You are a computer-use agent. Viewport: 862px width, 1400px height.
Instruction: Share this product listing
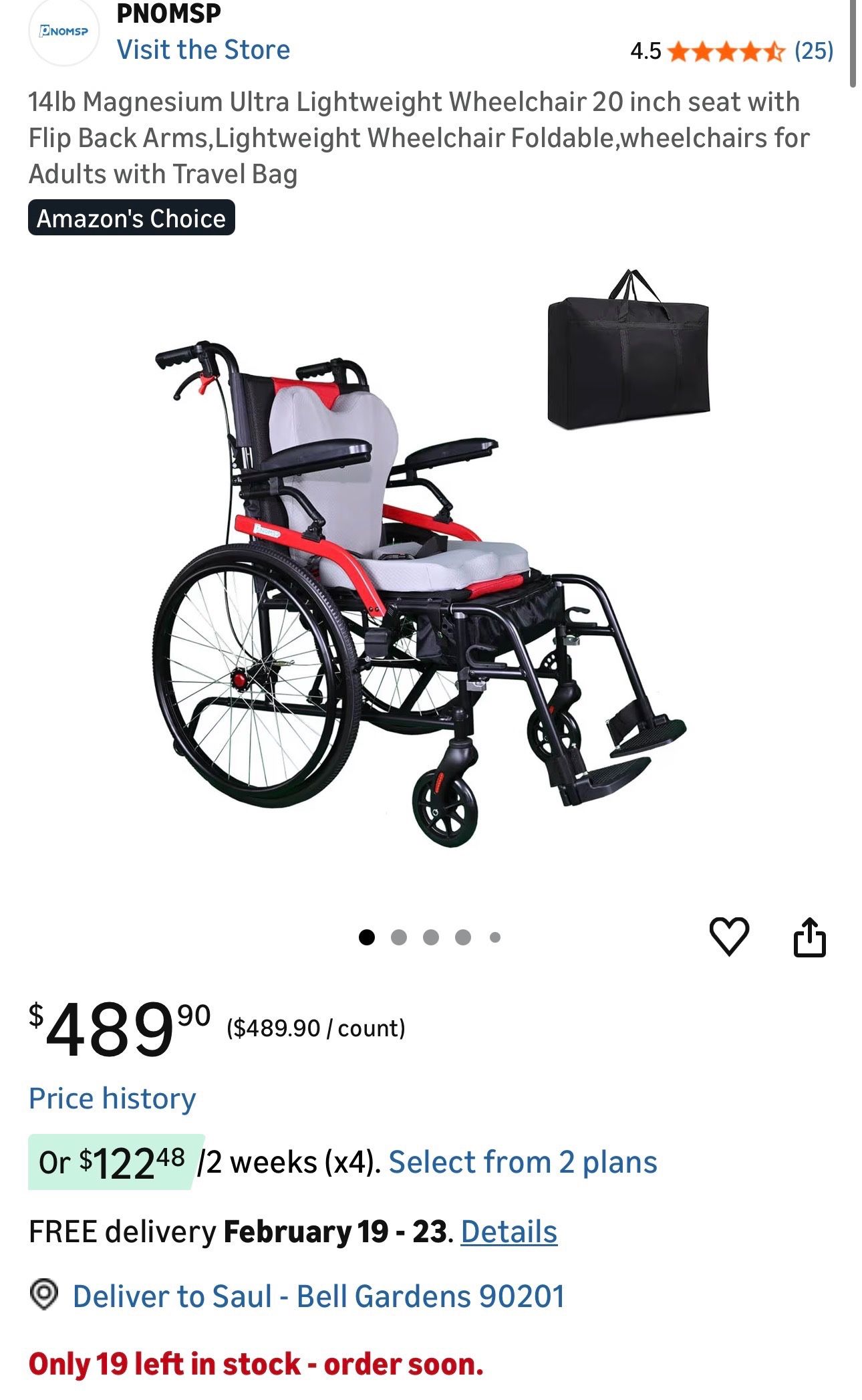tap(809, 937)
